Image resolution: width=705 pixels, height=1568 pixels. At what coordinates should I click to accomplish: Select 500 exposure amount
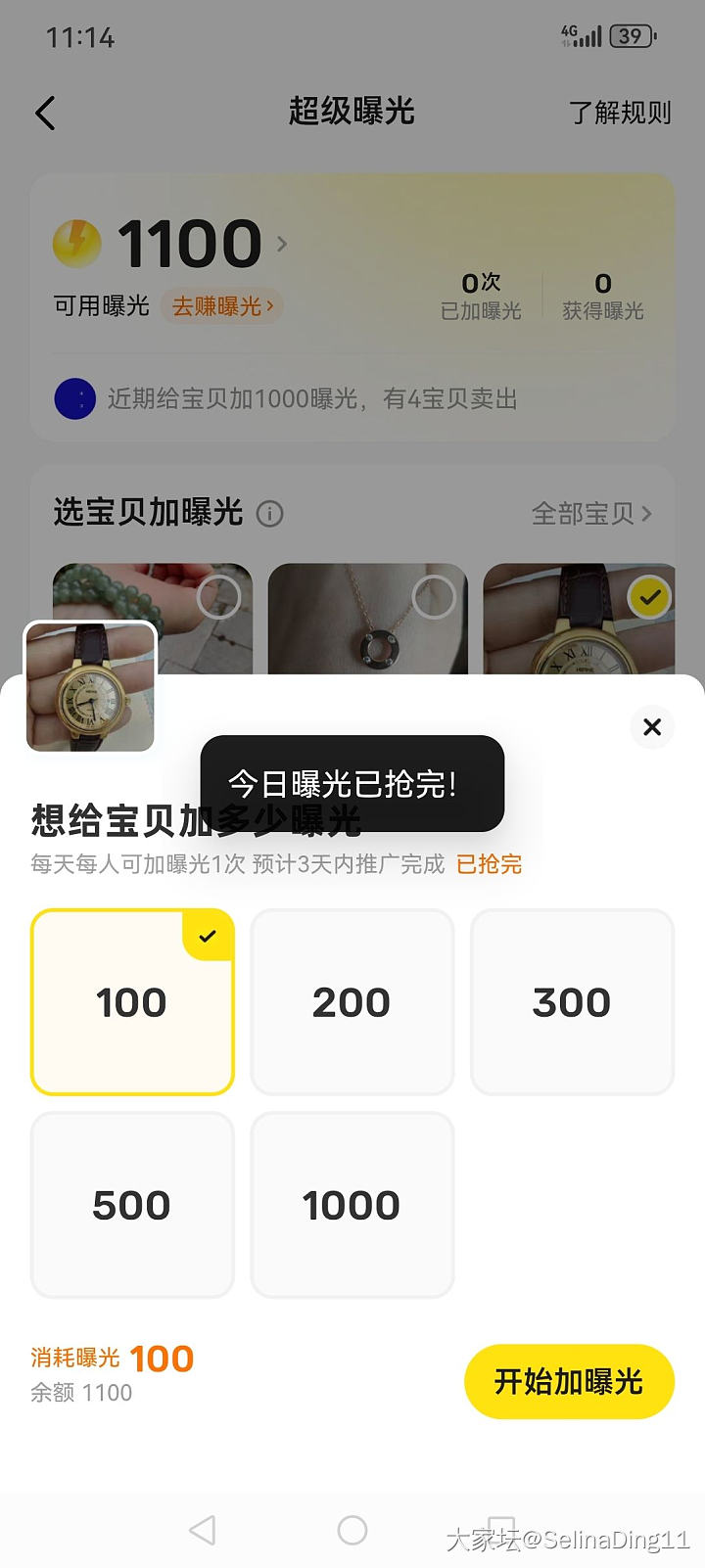[132, 1205]
